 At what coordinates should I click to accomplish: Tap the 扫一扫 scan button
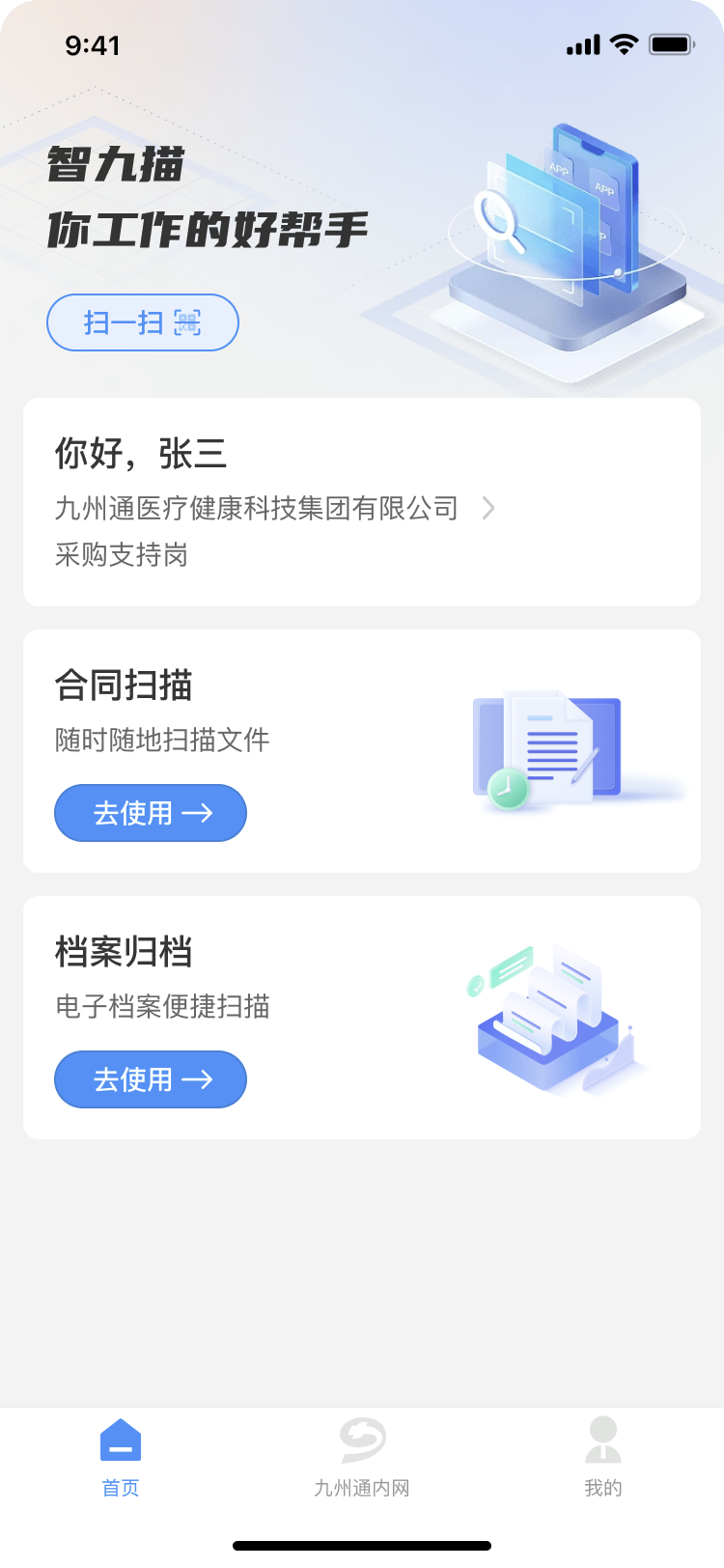point(143,322)
